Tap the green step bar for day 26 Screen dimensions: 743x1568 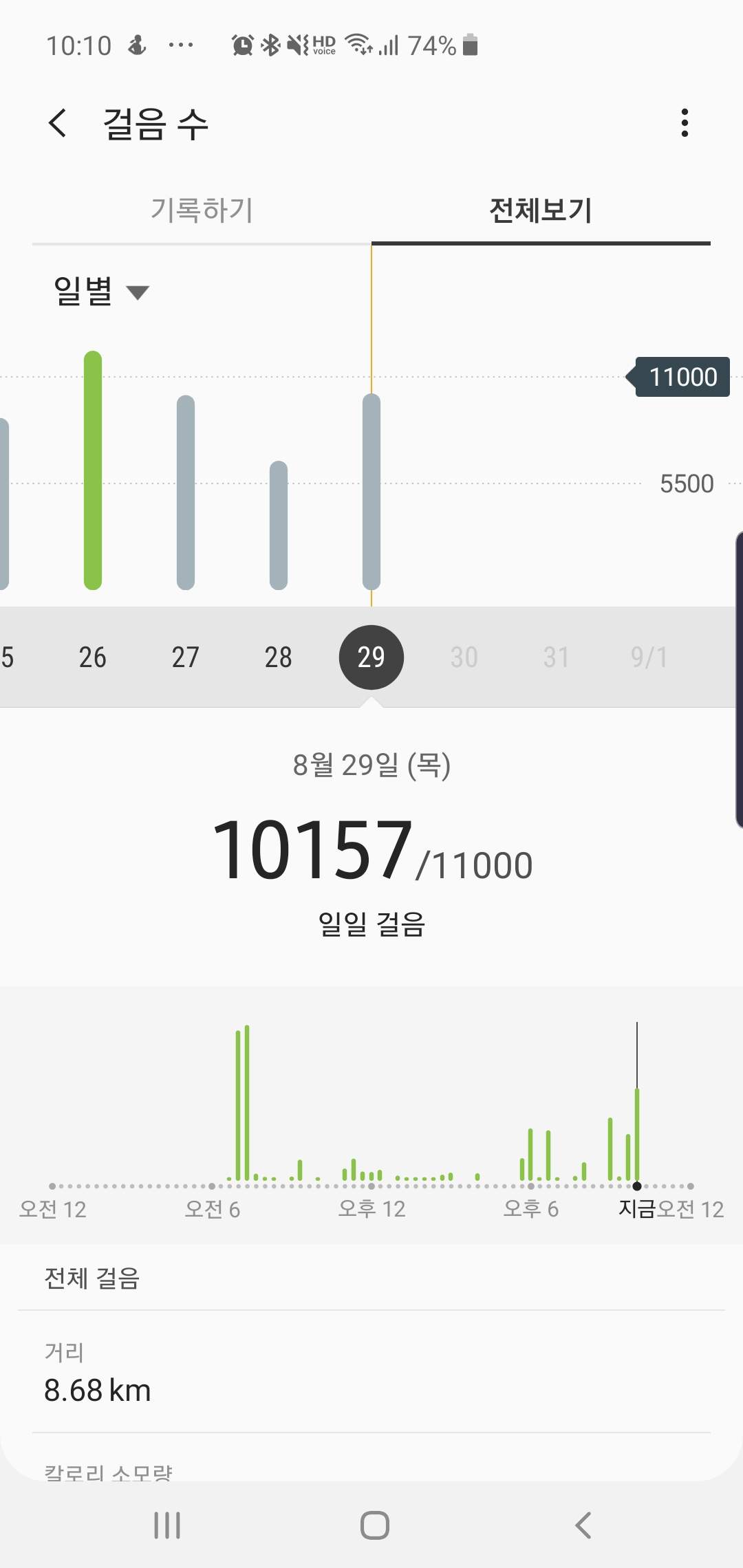pos(93,470)
